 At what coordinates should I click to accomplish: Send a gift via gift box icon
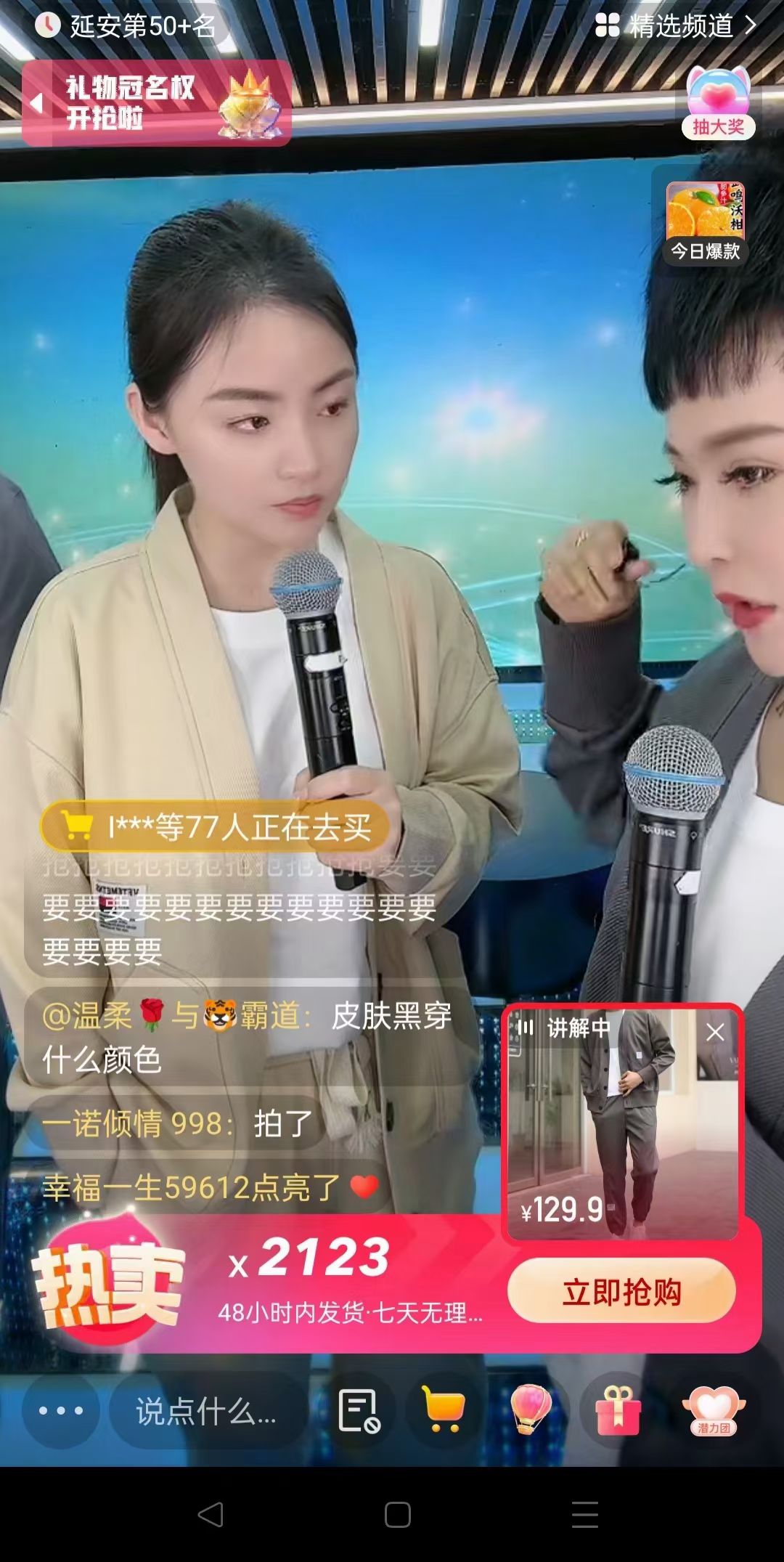coord(618,1410)
